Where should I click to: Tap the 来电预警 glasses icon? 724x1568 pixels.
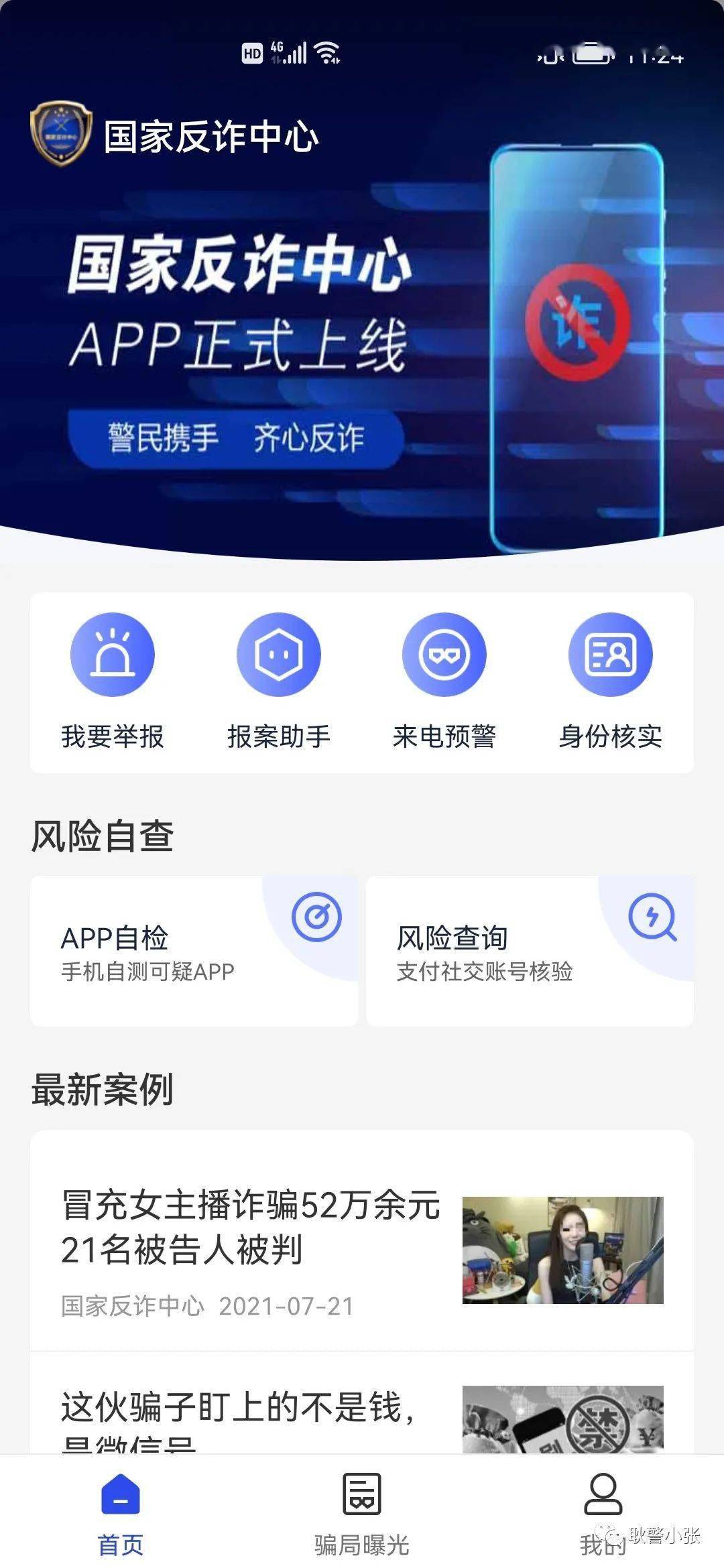click(x=444, y=655)
